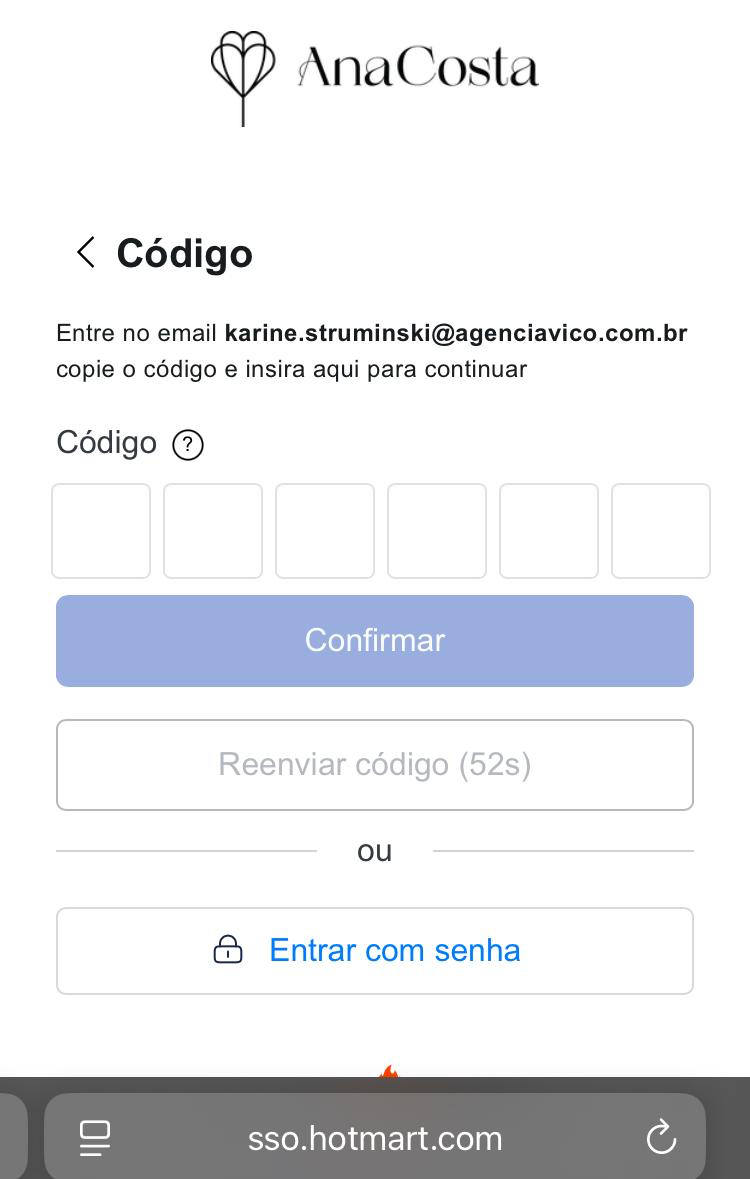750x1179 pixels.
Task: Open the browser page menu icon
Action: click(x=95, y=1138)
